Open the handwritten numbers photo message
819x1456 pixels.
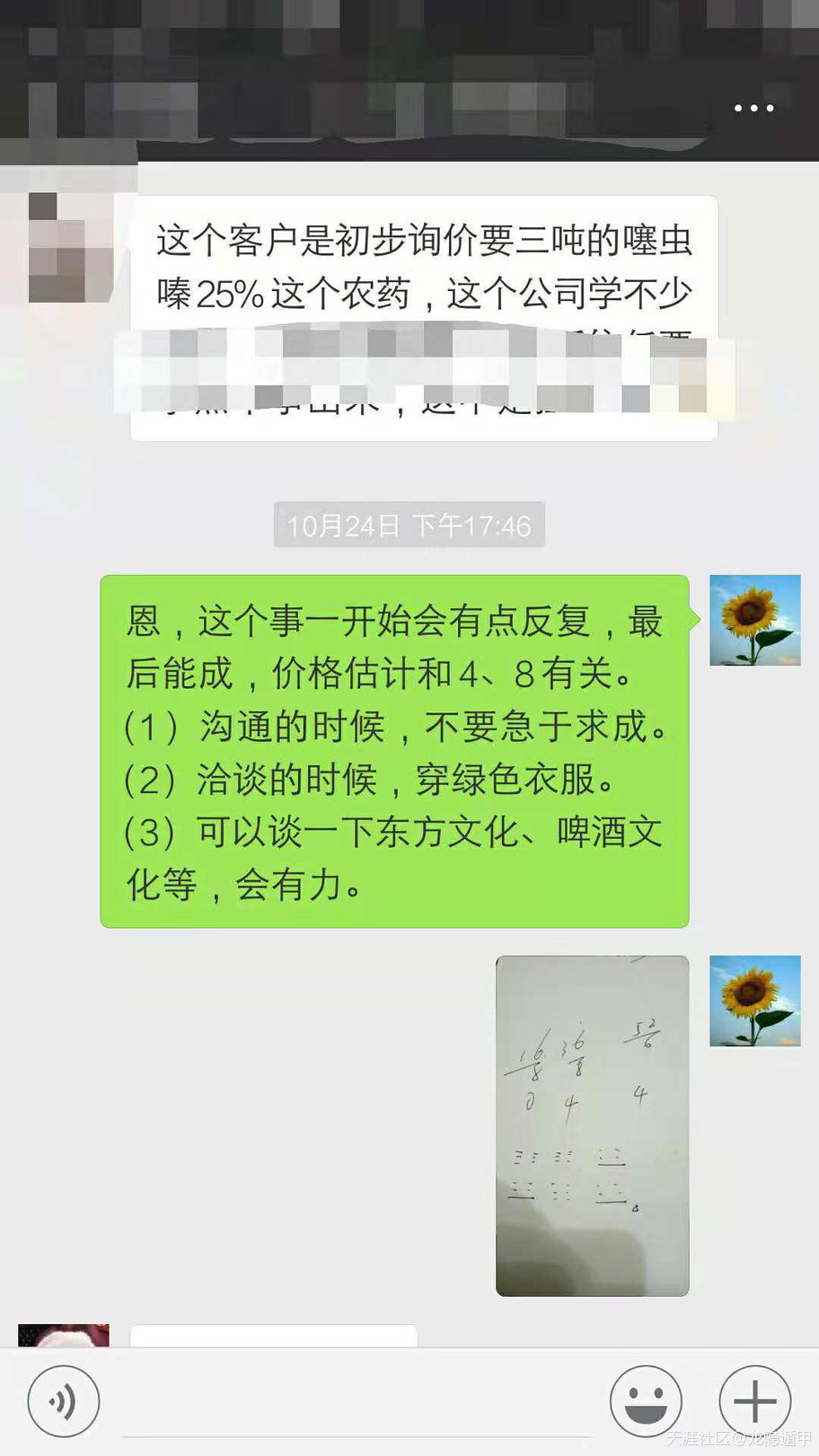(592, 1125)
